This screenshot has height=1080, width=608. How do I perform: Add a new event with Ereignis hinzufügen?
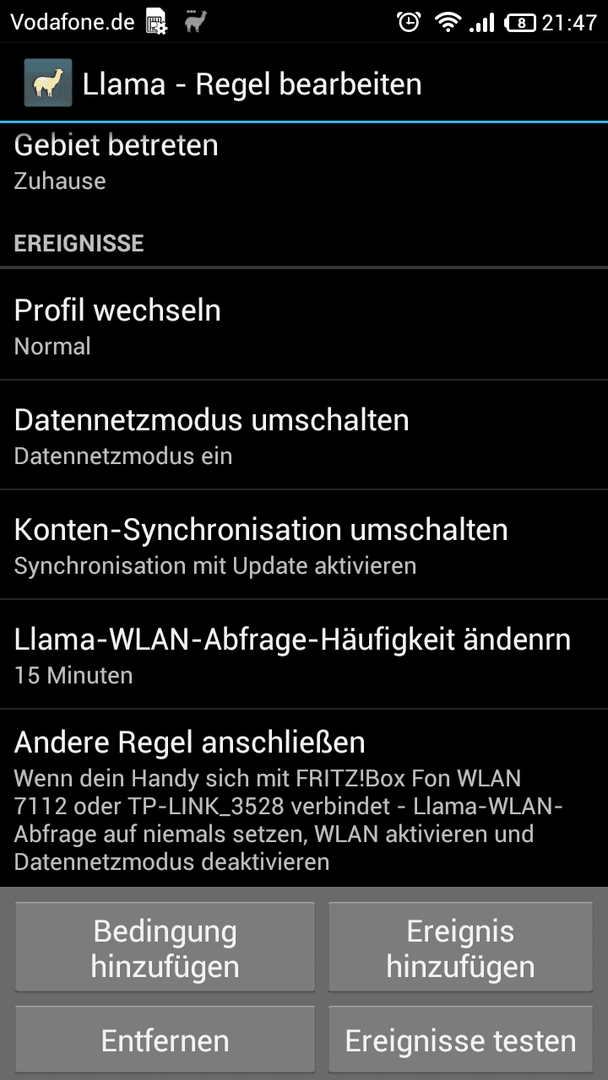click(x=460, y=948)
